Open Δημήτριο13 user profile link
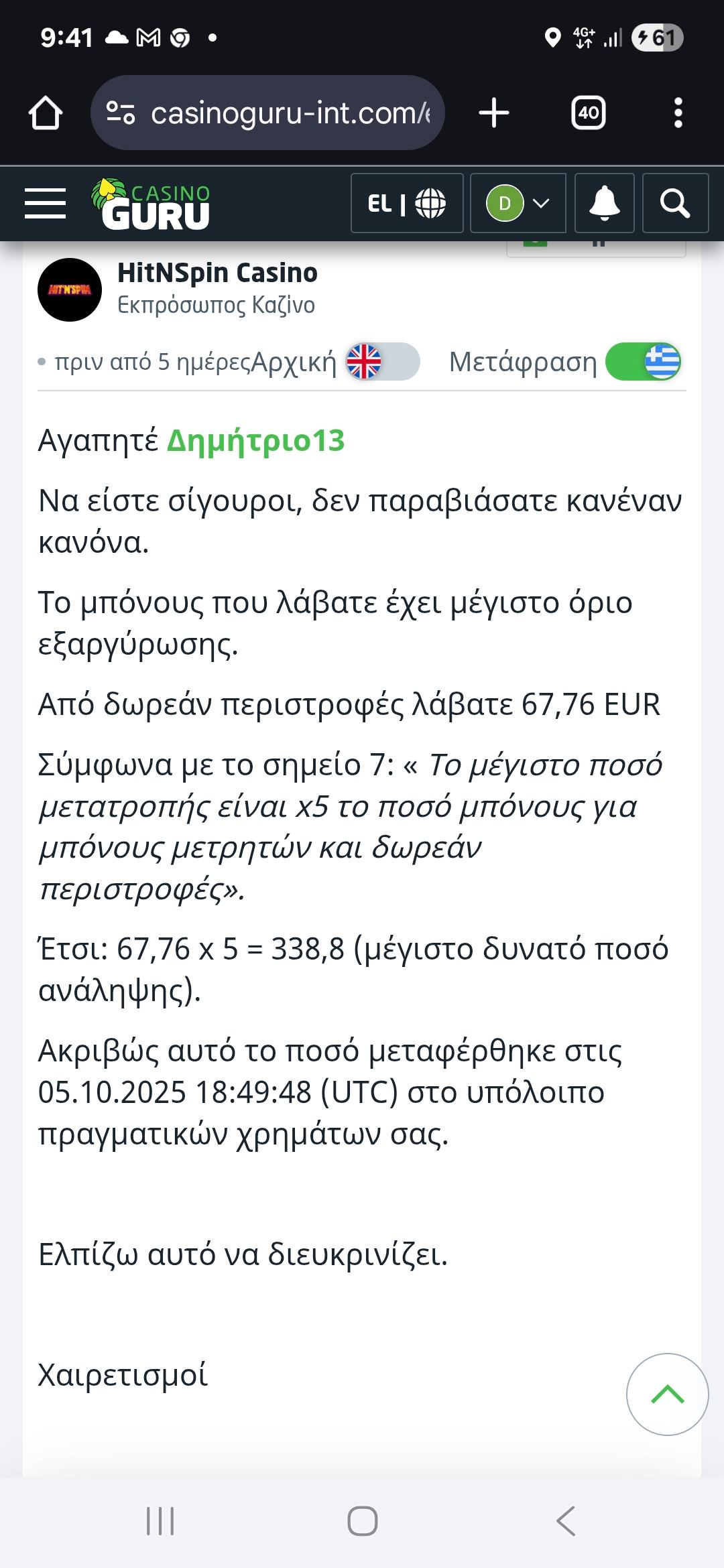Image resolution: width=724 pixels, height=1568 pixels. point(255,441)
